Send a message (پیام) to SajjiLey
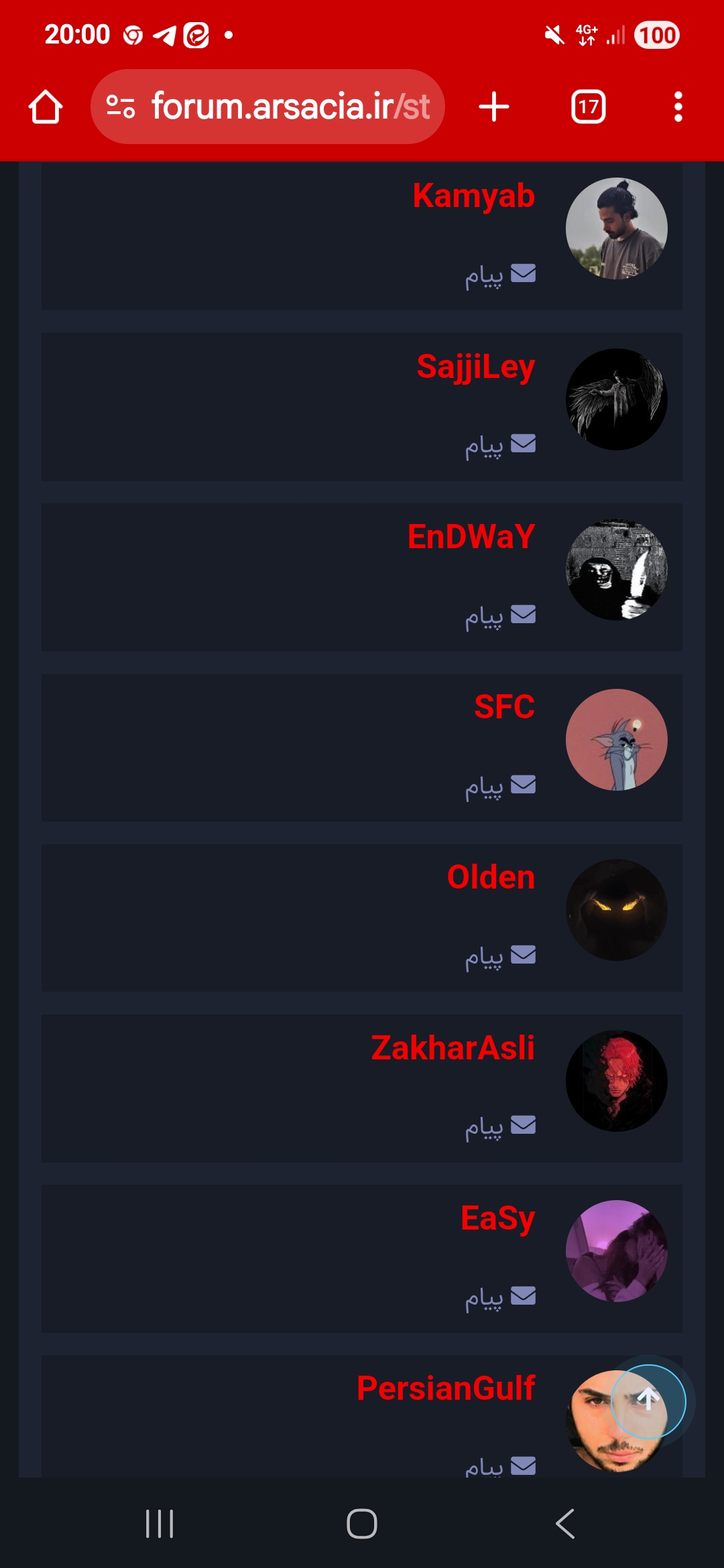 (x=500, y=445)
